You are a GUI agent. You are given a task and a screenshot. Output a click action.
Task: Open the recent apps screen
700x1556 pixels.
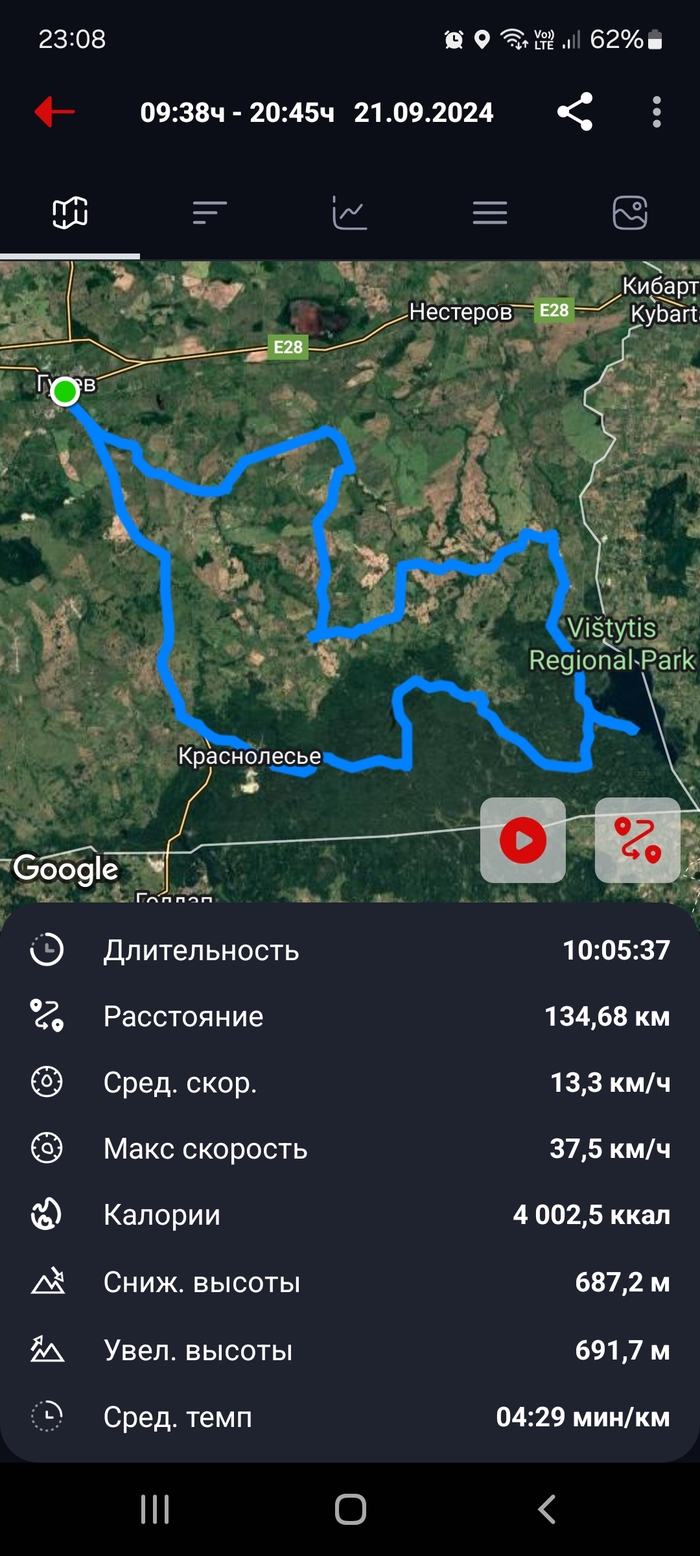point(155,1509)
